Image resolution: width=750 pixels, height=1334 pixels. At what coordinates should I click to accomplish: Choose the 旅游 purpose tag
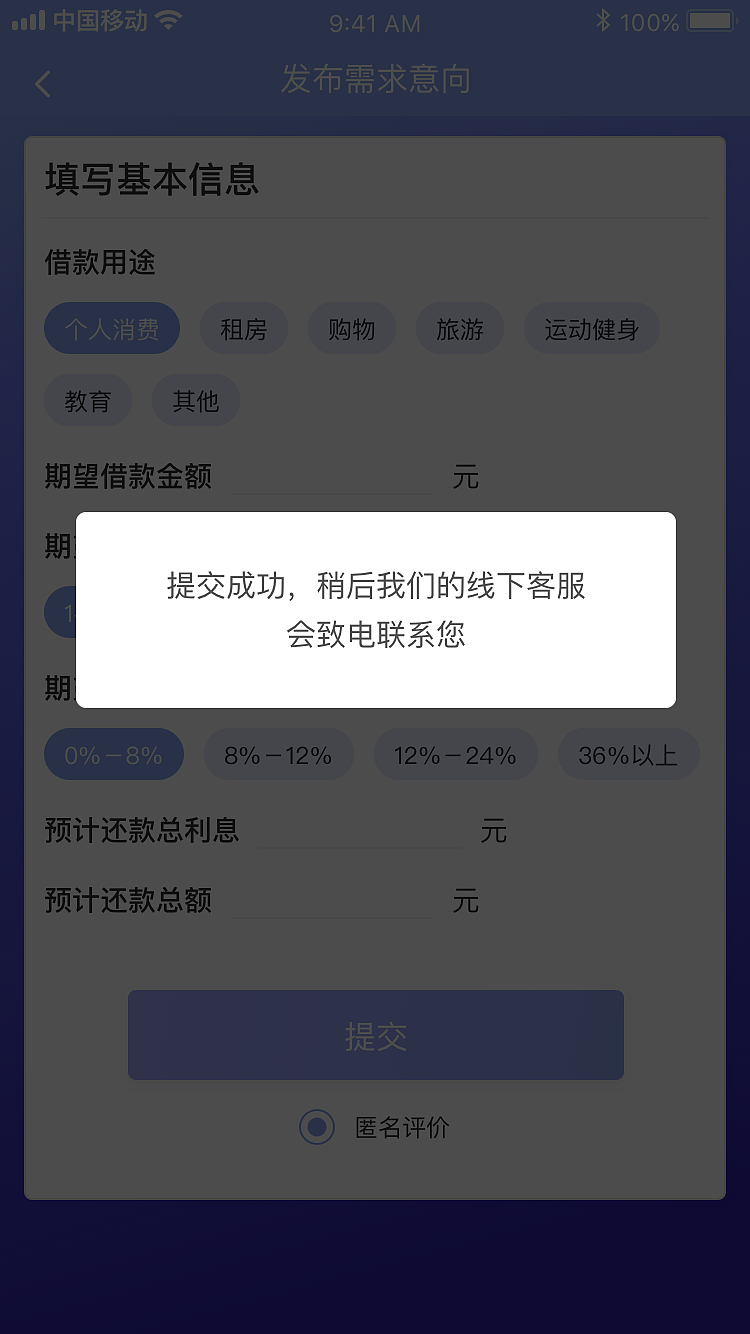(x=460, y=328)
